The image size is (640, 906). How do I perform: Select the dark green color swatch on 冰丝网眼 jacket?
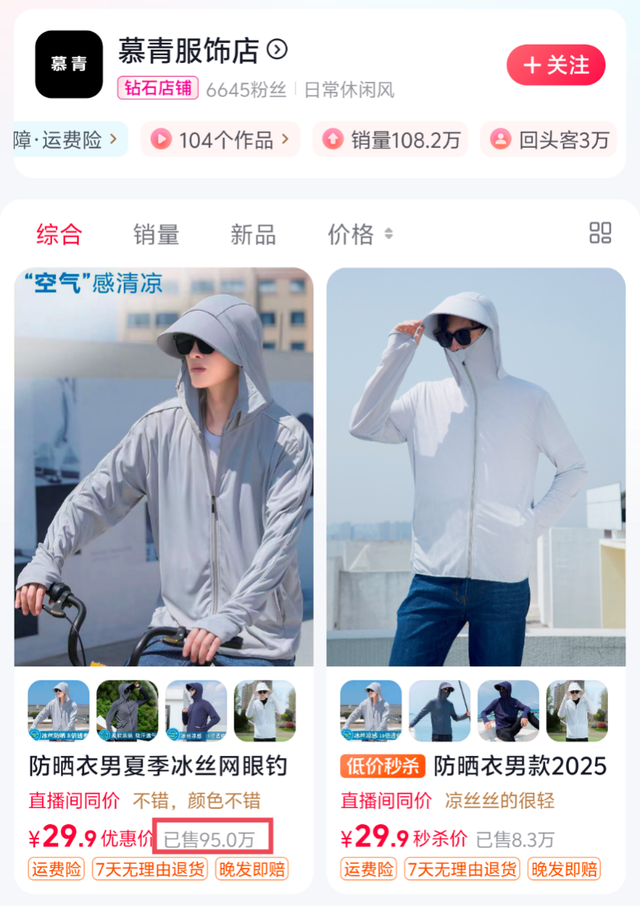127,711
